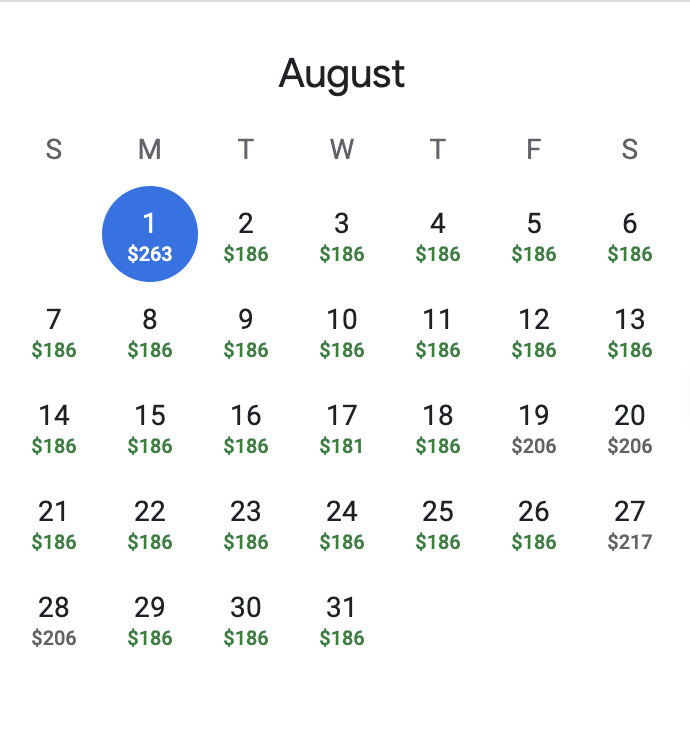Choose August 6 on the calendar
Viewport: 690px width, 756px height.
pyautogui.click(x=630, y=235)
